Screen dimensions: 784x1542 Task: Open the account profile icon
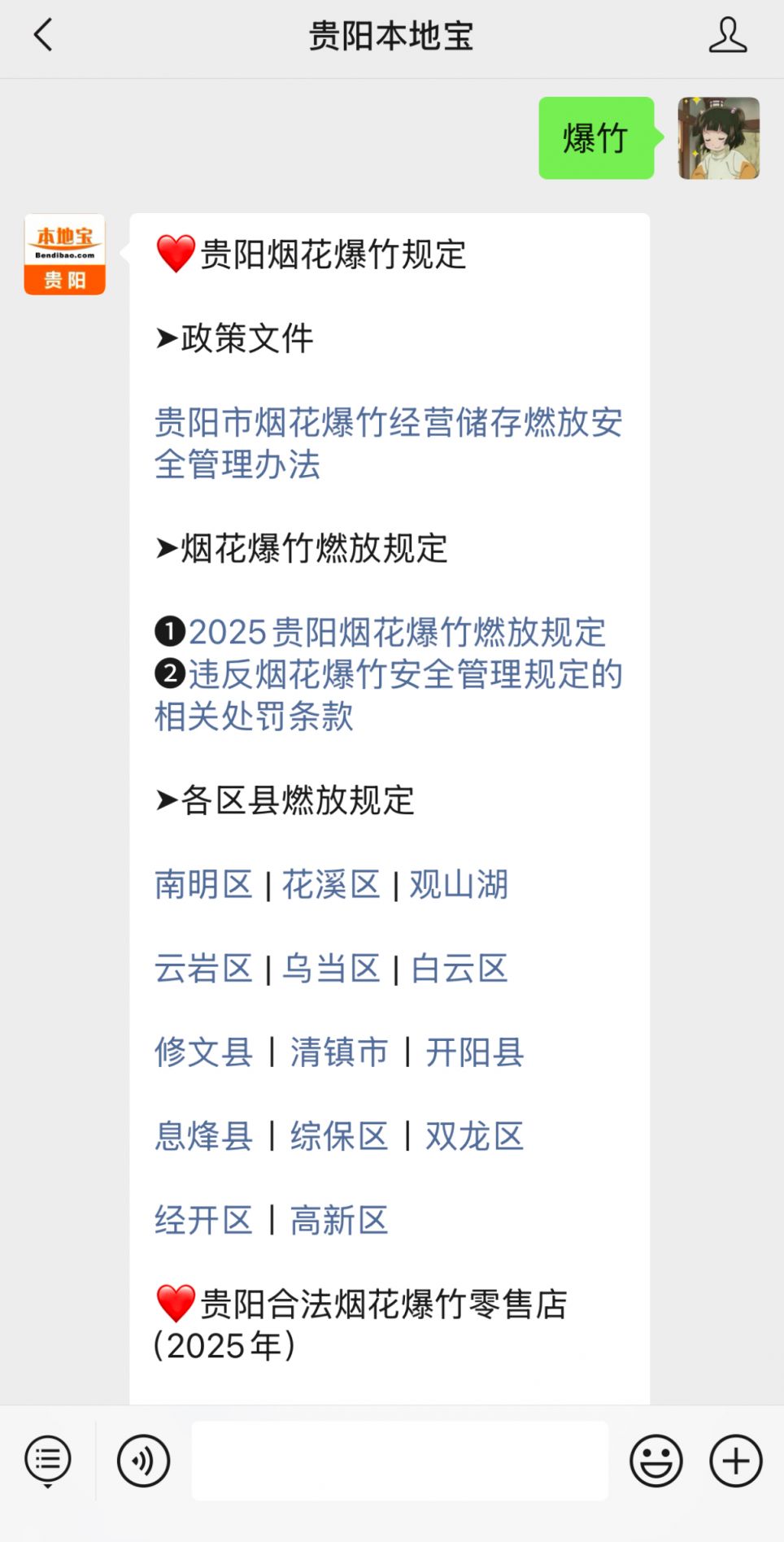[727, 36]
